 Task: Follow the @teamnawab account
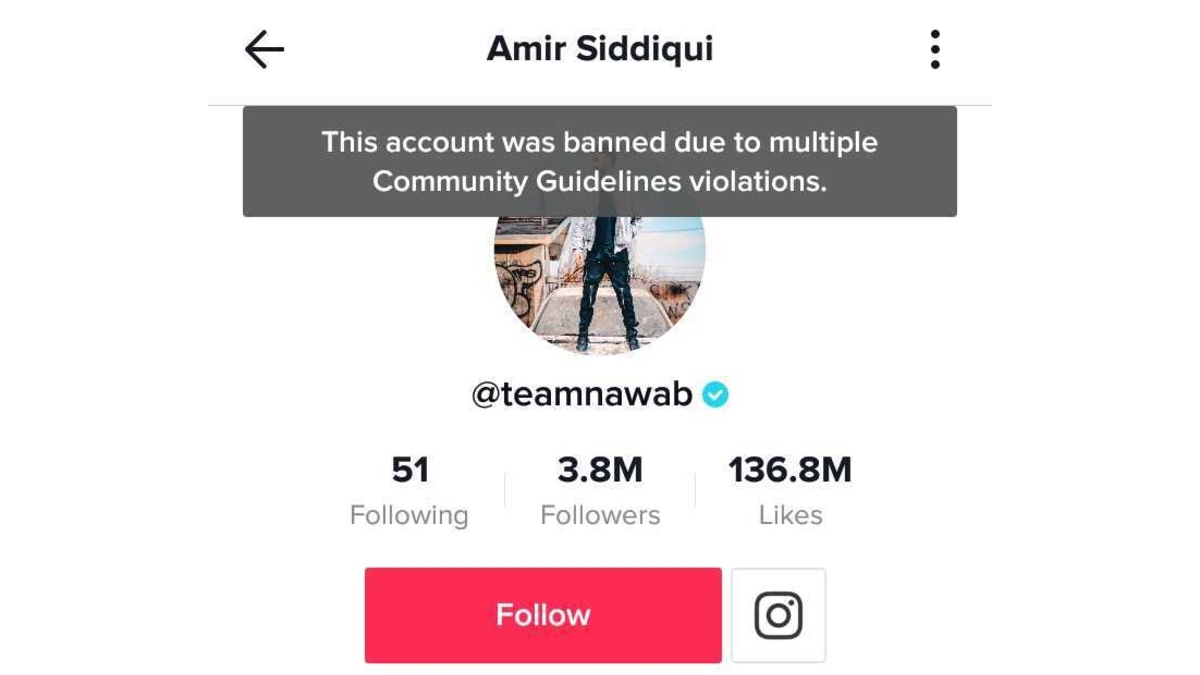[x=543, y=615]
